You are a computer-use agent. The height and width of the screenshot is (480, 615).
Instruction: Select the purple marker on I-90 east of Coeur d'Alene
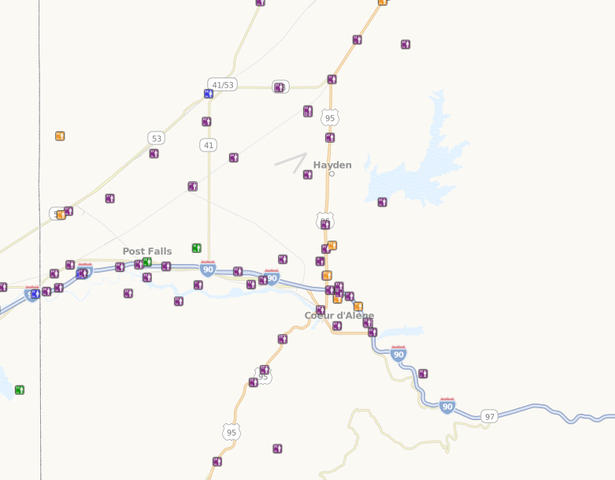[423, 374]
